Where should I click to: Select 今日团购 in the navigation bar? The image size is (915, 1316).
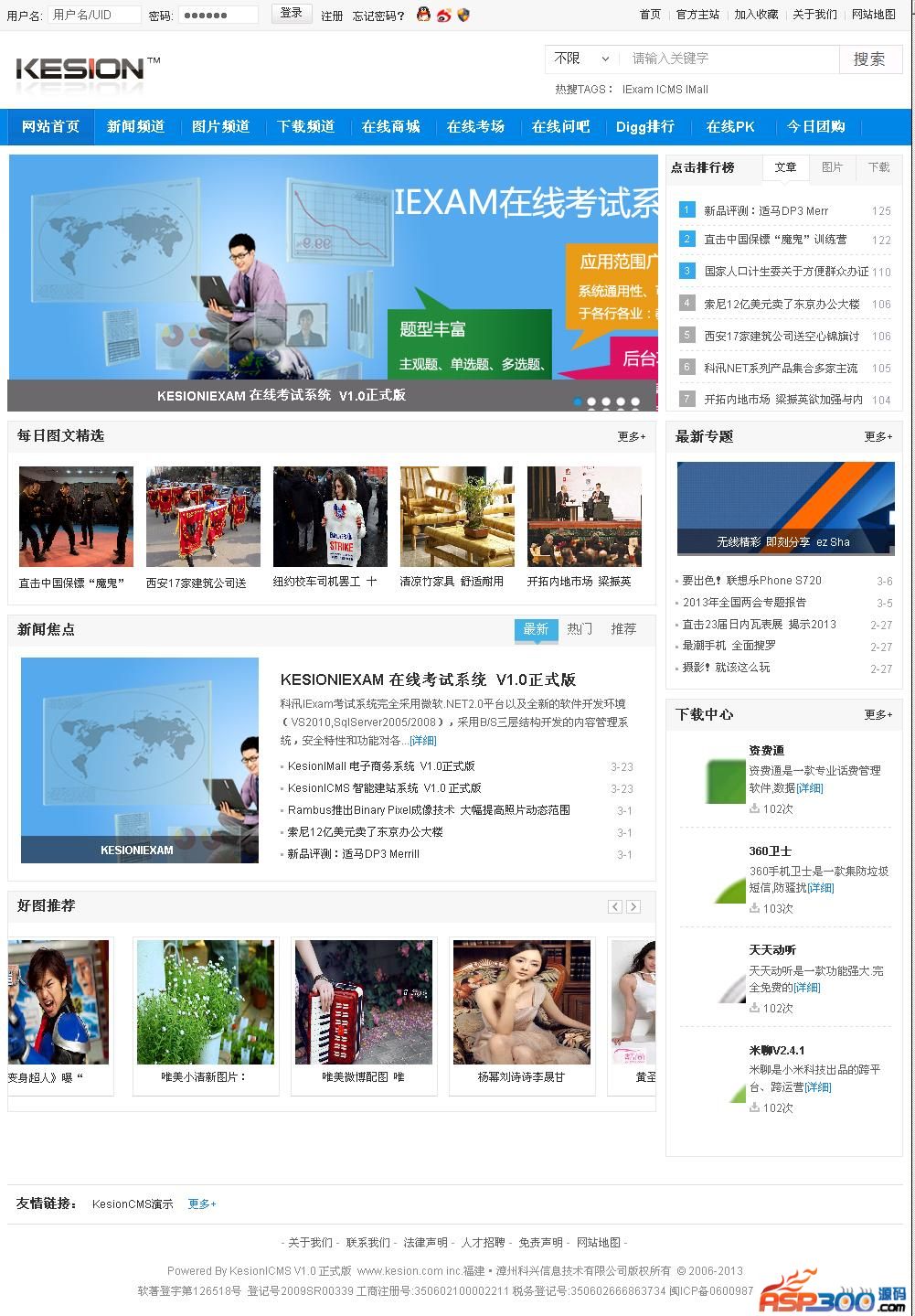[815, 127]
